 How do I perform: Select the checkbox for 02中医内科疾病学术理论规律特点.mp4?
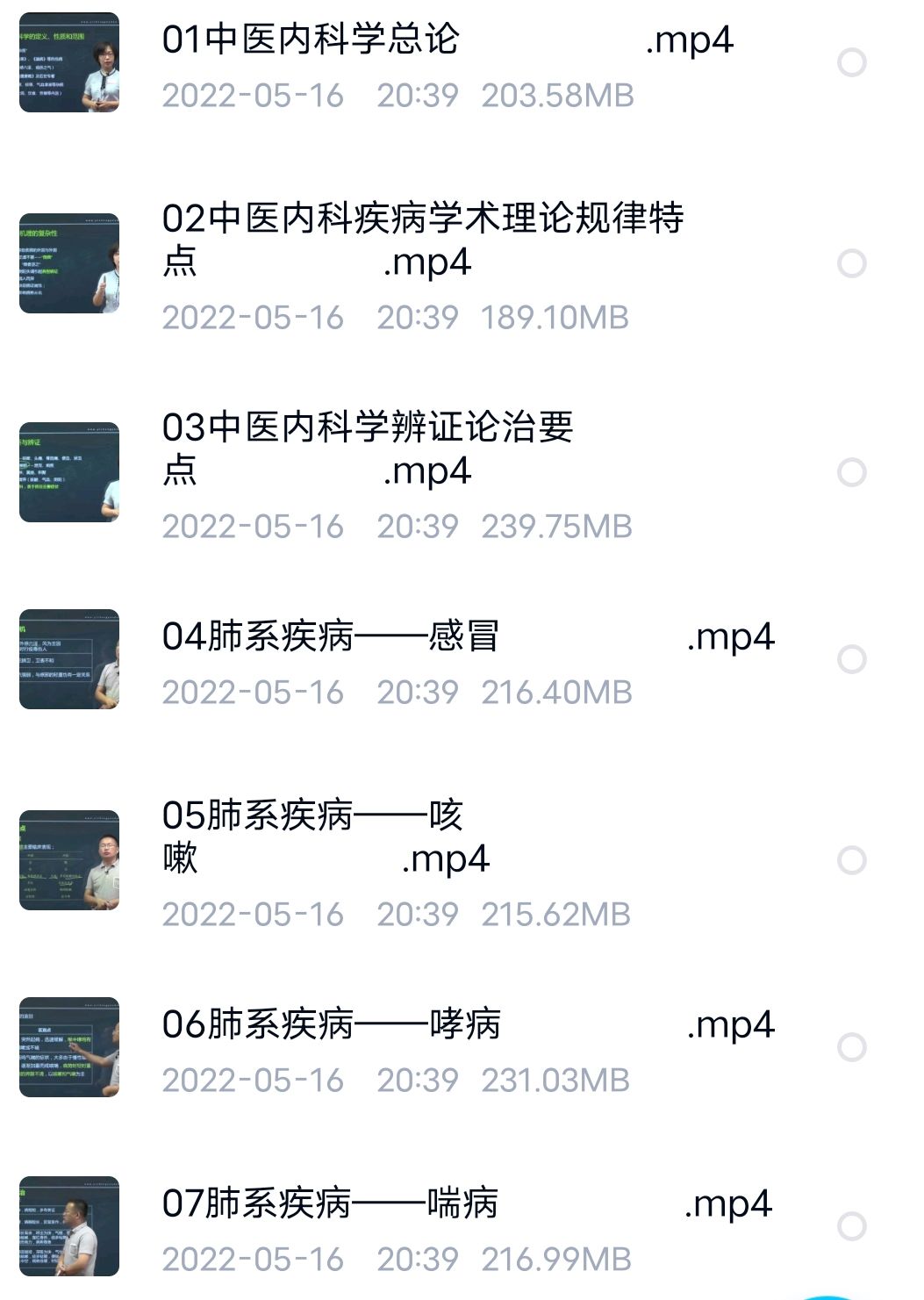(852, 262)
